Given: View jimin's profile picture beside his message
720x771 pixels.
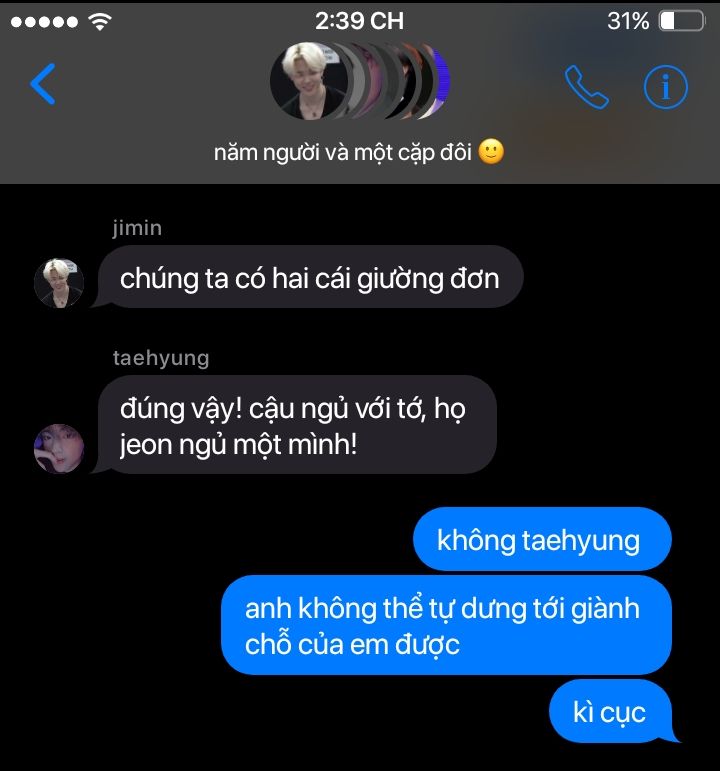Looking at the screenshot, I should coord(59,283).
